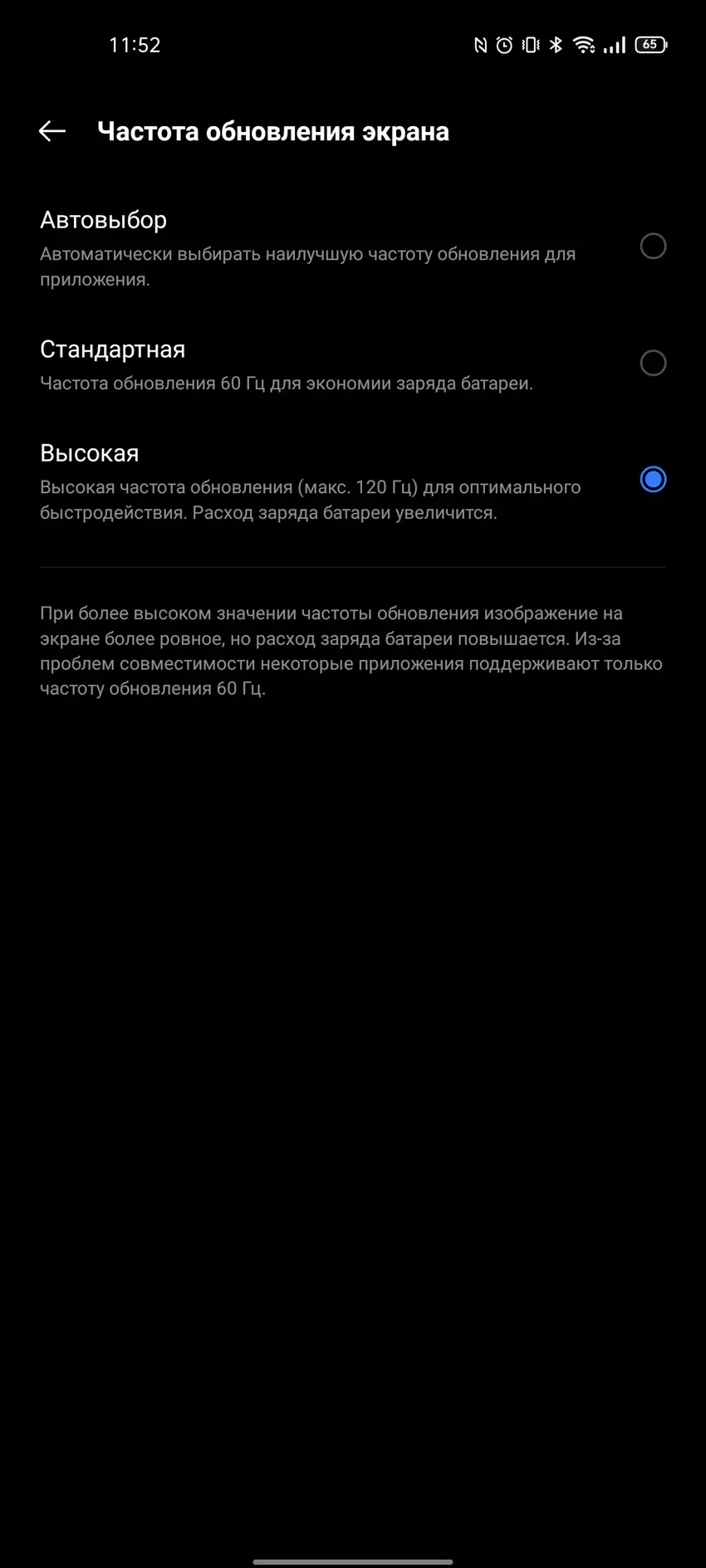Image resolution: width=706 pixels, height=1568 pixels.
Task: Go back from screen refresh rate settings
Action: (x=52, y=131)
